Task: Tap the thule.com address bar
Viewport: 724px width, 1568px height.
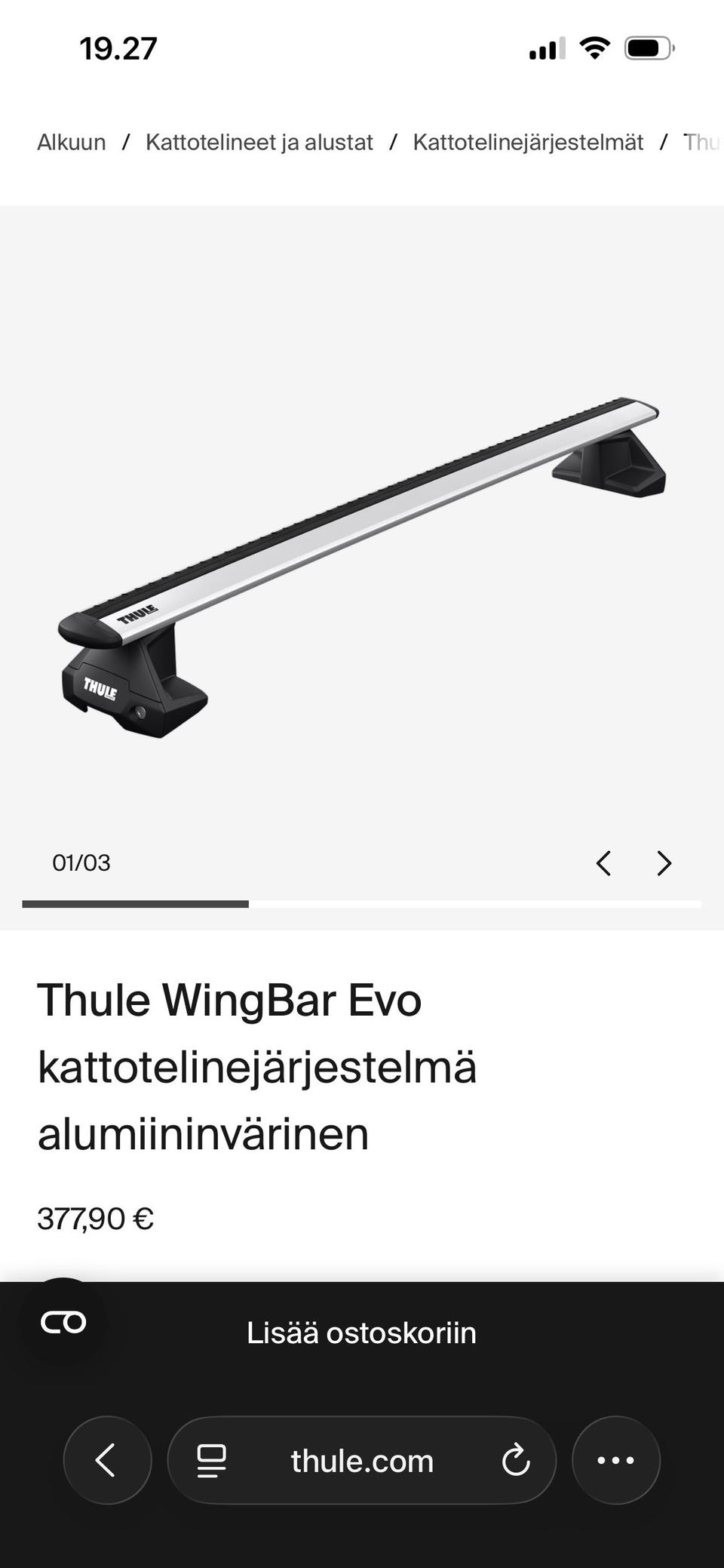Action: (x=362, y=1461)
